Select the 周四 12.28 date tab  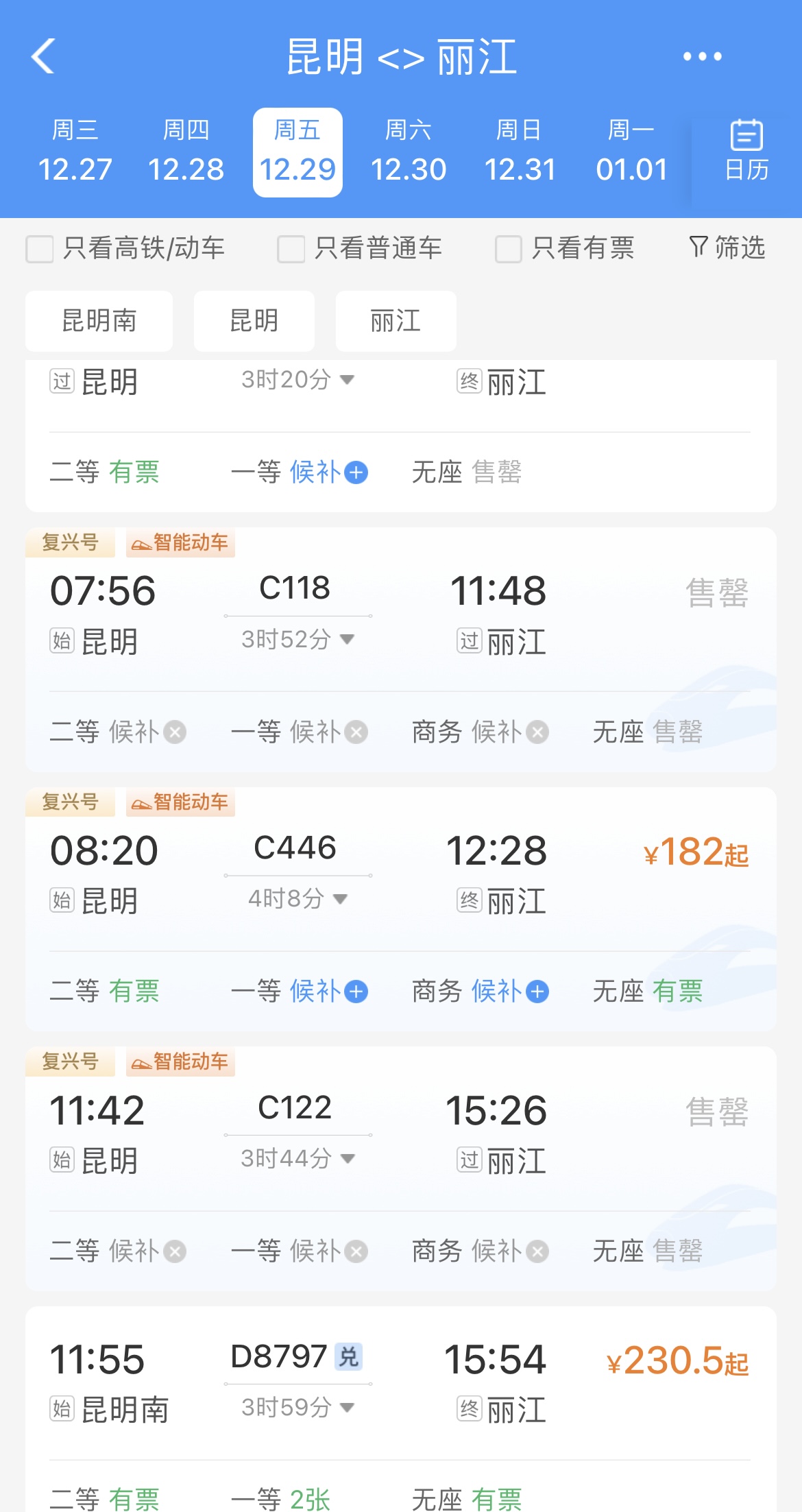(186, 152)
